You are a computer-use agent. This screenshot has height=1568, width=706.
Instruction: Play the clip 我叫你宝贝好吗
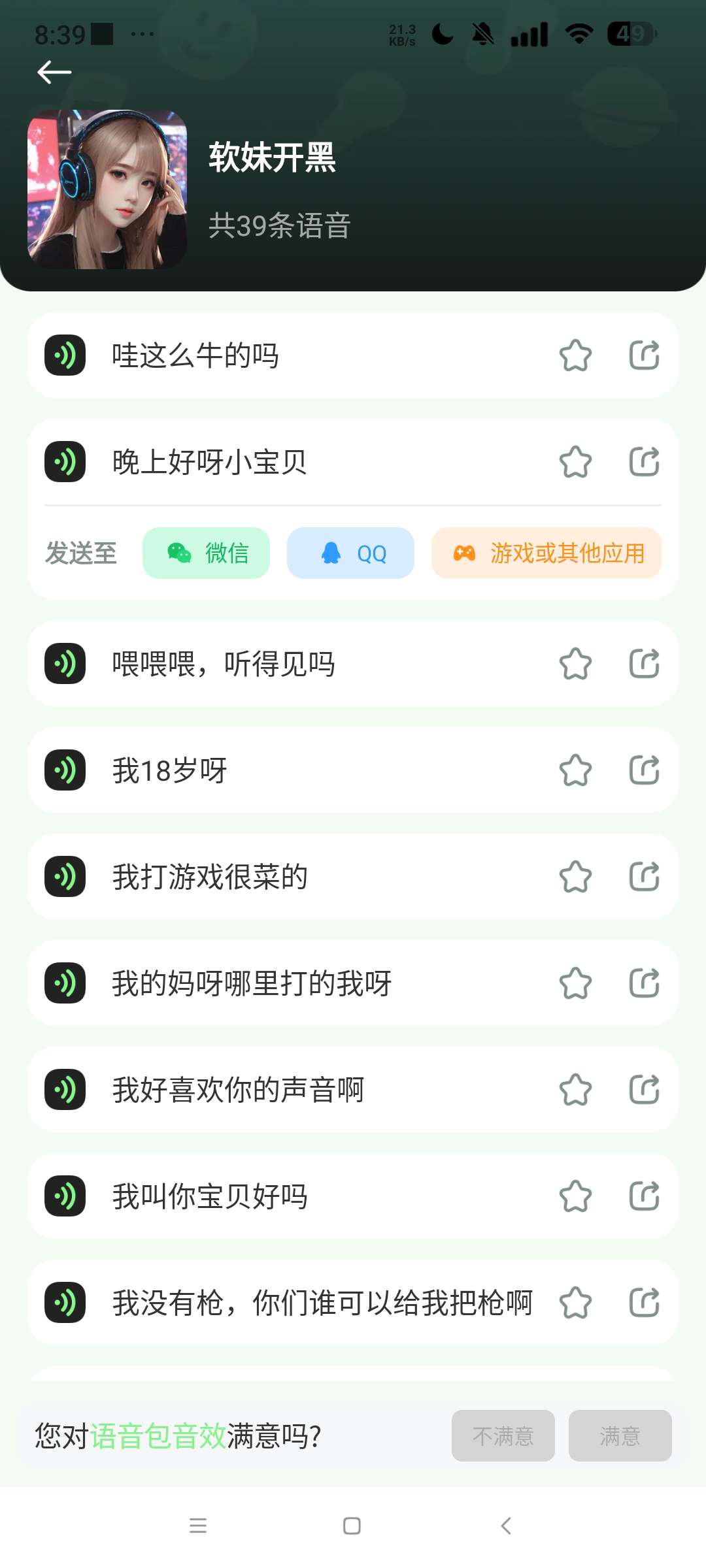65,1196
